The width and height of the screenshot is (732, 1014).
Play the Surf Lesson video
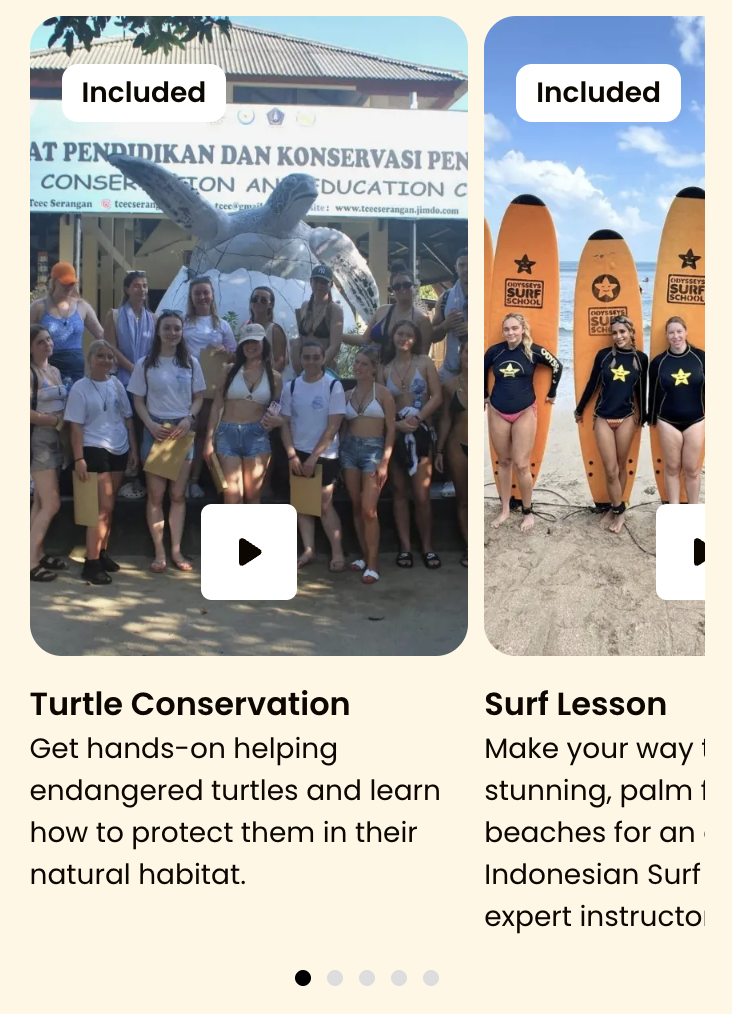point(684,552)
